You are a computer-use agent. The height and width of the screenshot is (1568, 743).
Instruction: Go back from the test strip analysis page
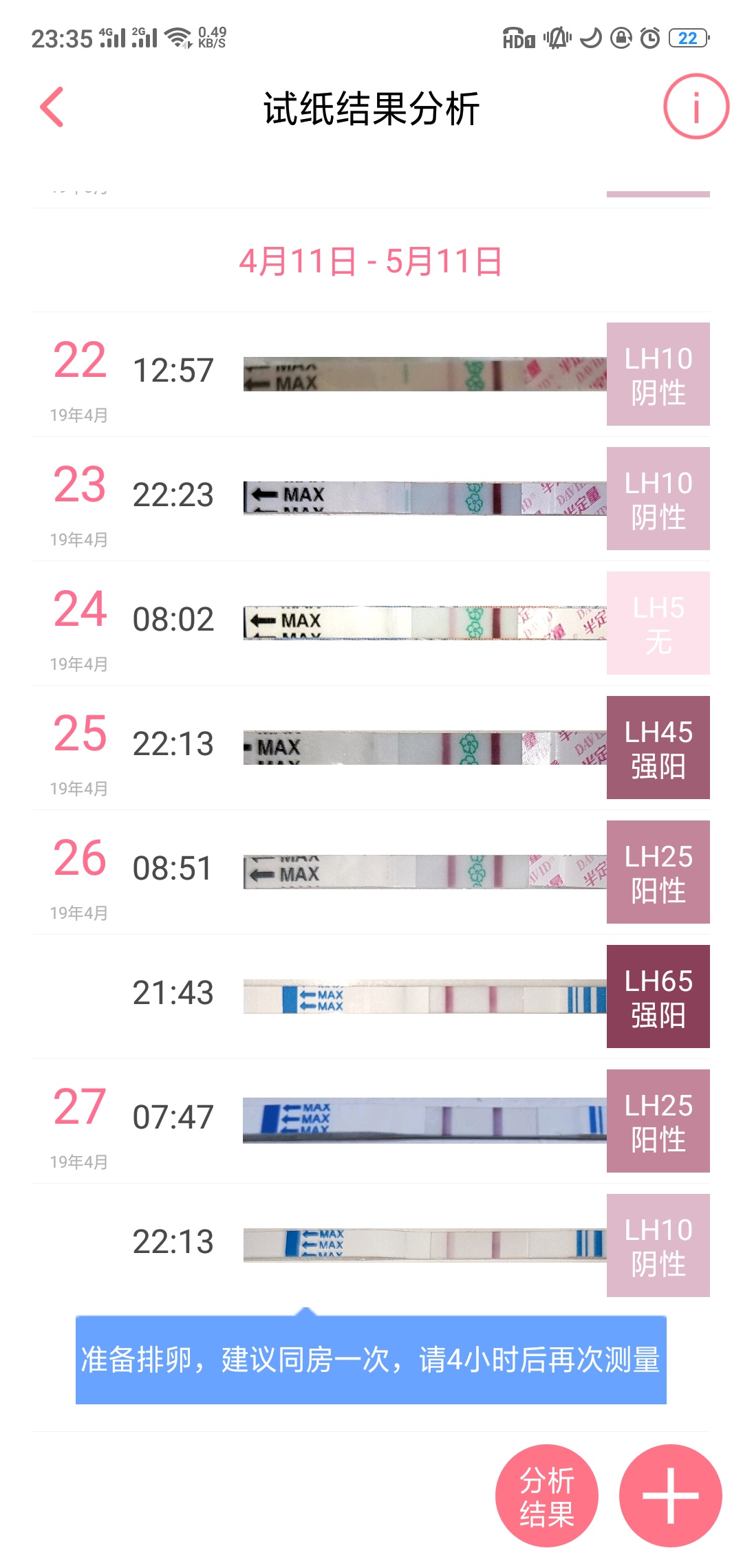[52, 107]
